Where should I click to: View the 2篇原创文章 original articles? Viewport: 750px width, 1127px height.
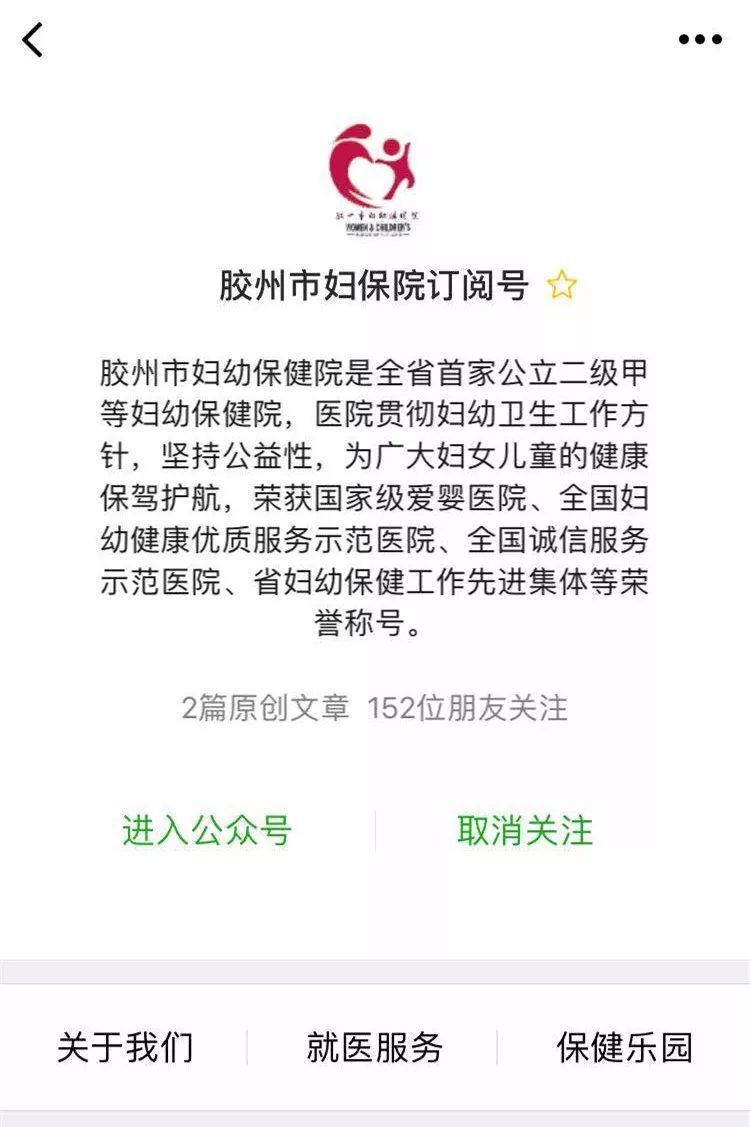point(265,708)
